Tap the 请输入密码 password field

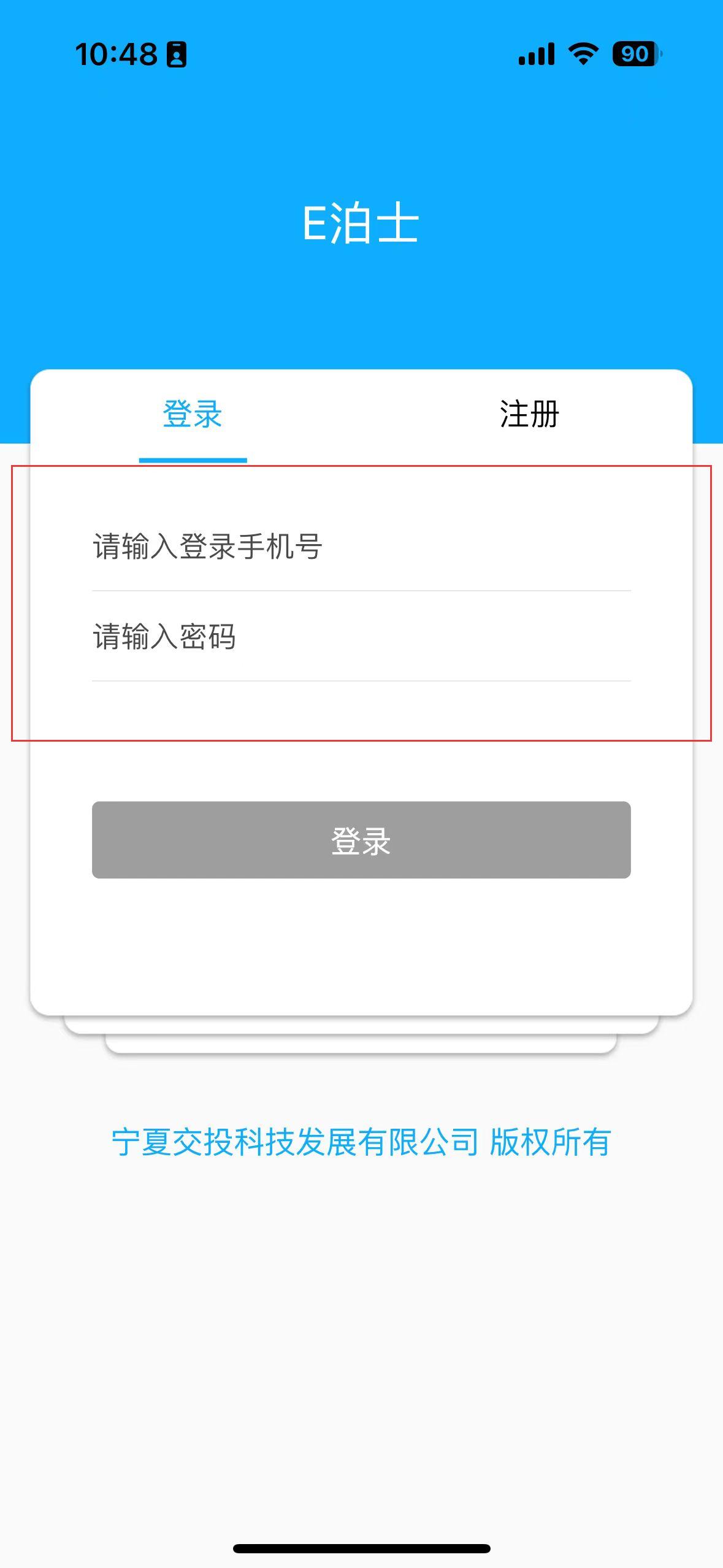(361, 636)
